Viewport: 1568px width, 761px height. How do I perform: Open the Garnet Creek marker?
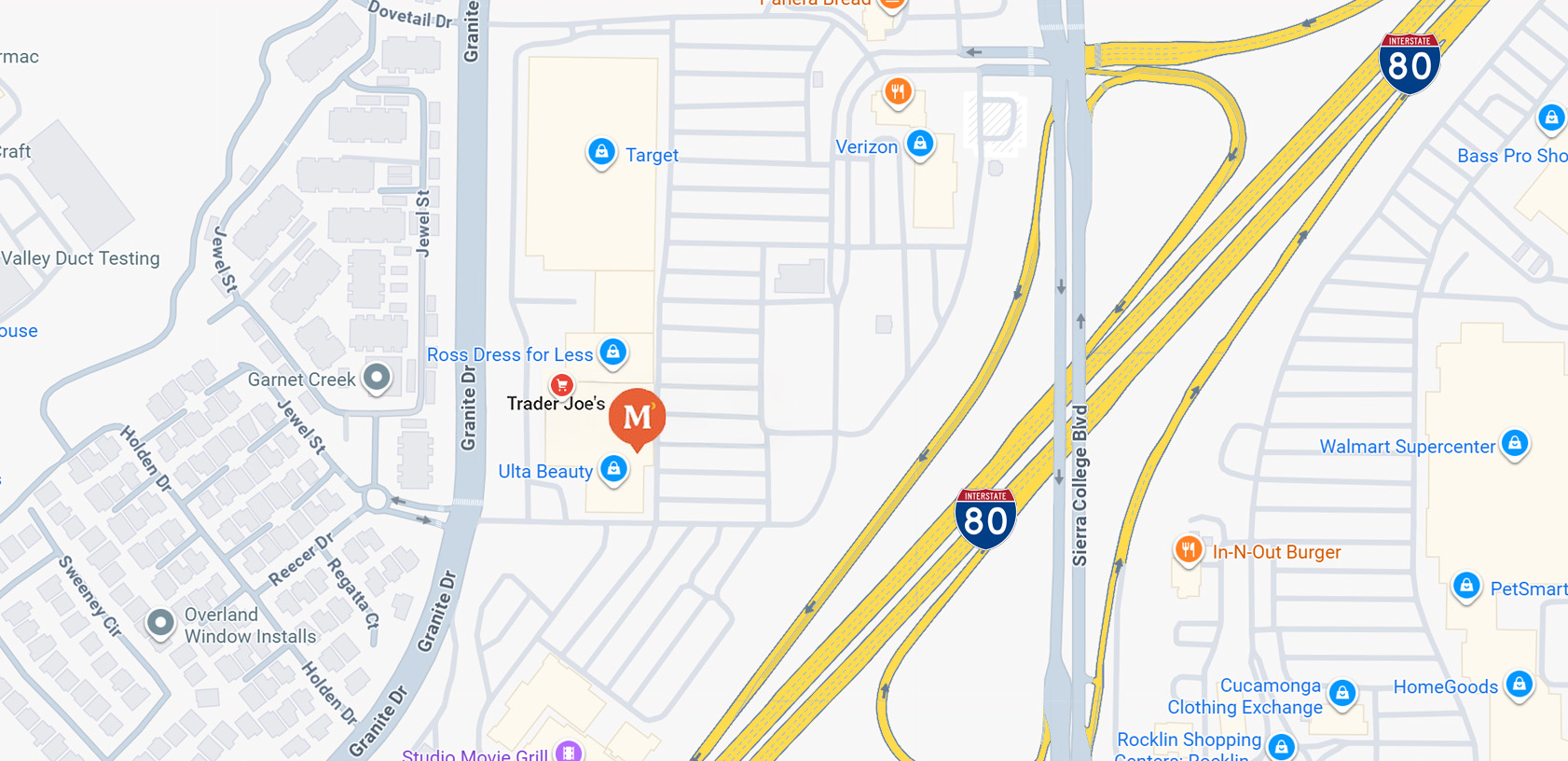(x=377, y=378)
